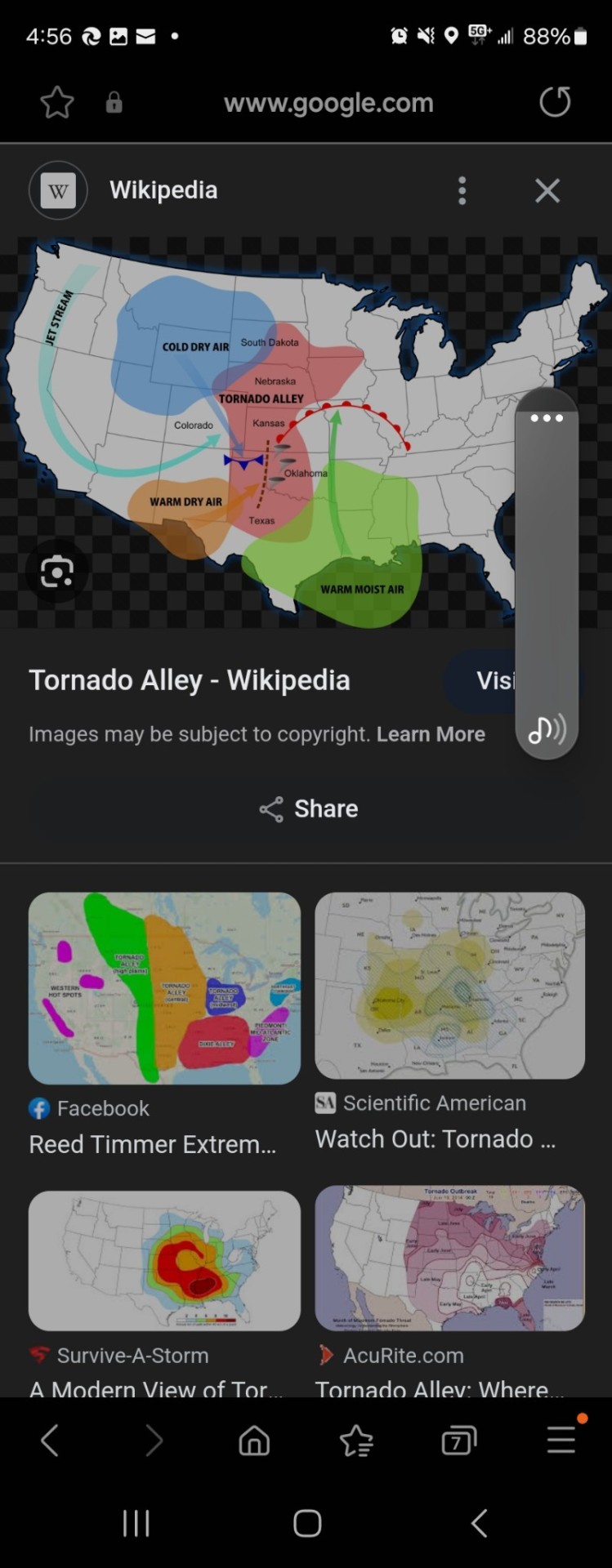612x1568 pixels.
Task: Open the browser hamburger menu
Action: coord(561,1440)
